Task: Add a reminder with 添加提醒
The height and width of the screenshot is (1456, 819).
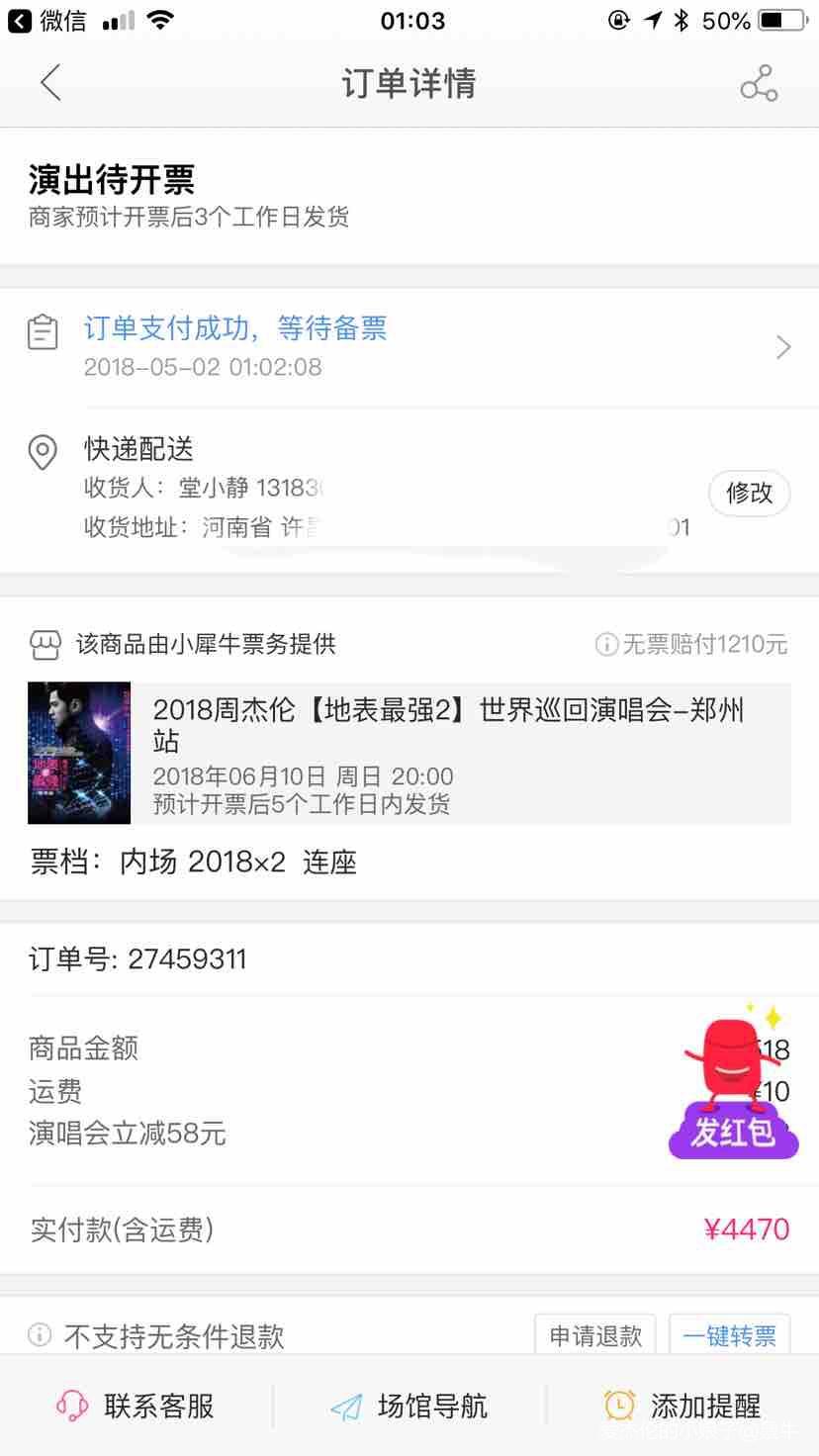Action: coord(682,1406)
